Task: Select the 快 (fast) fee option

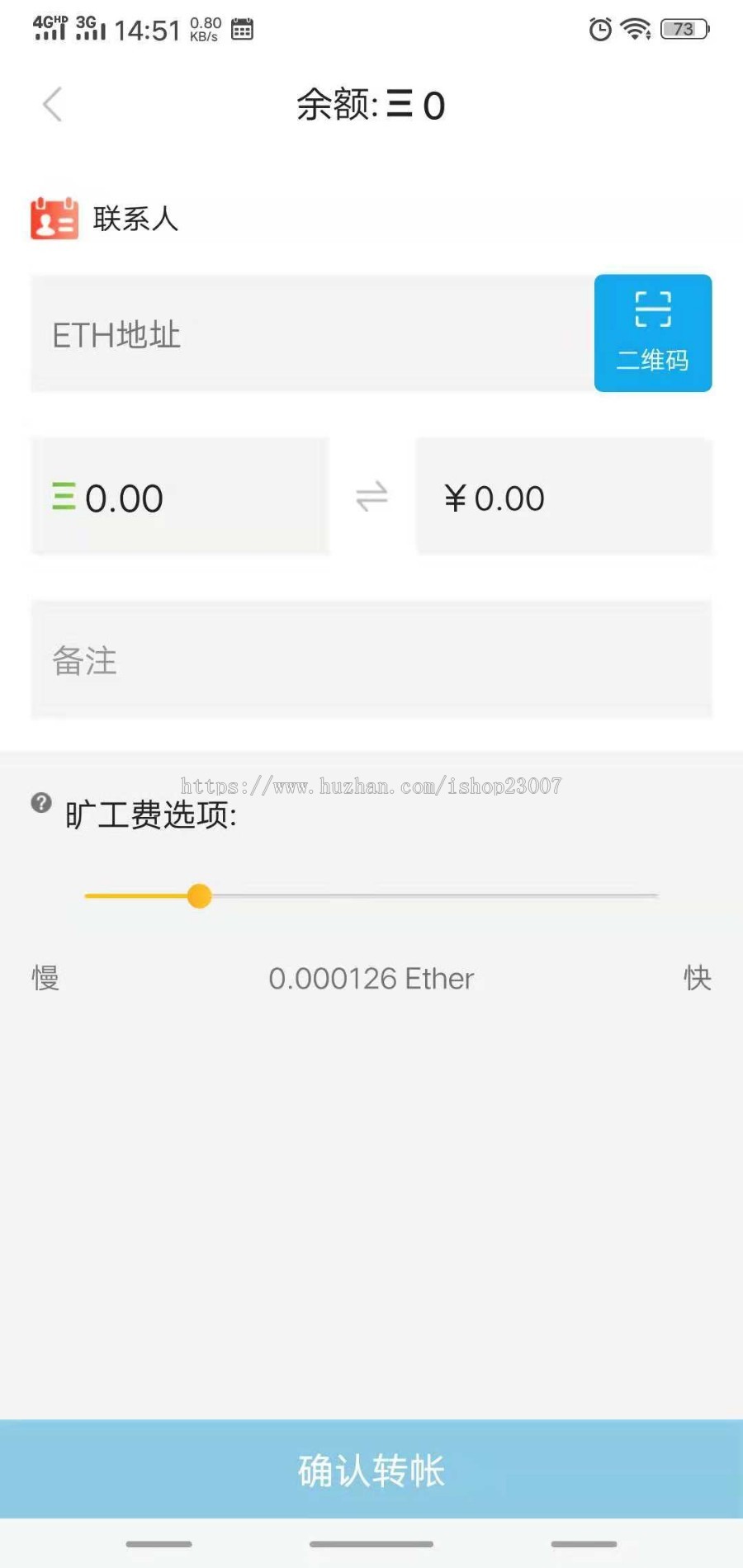Action: point(698,978)
